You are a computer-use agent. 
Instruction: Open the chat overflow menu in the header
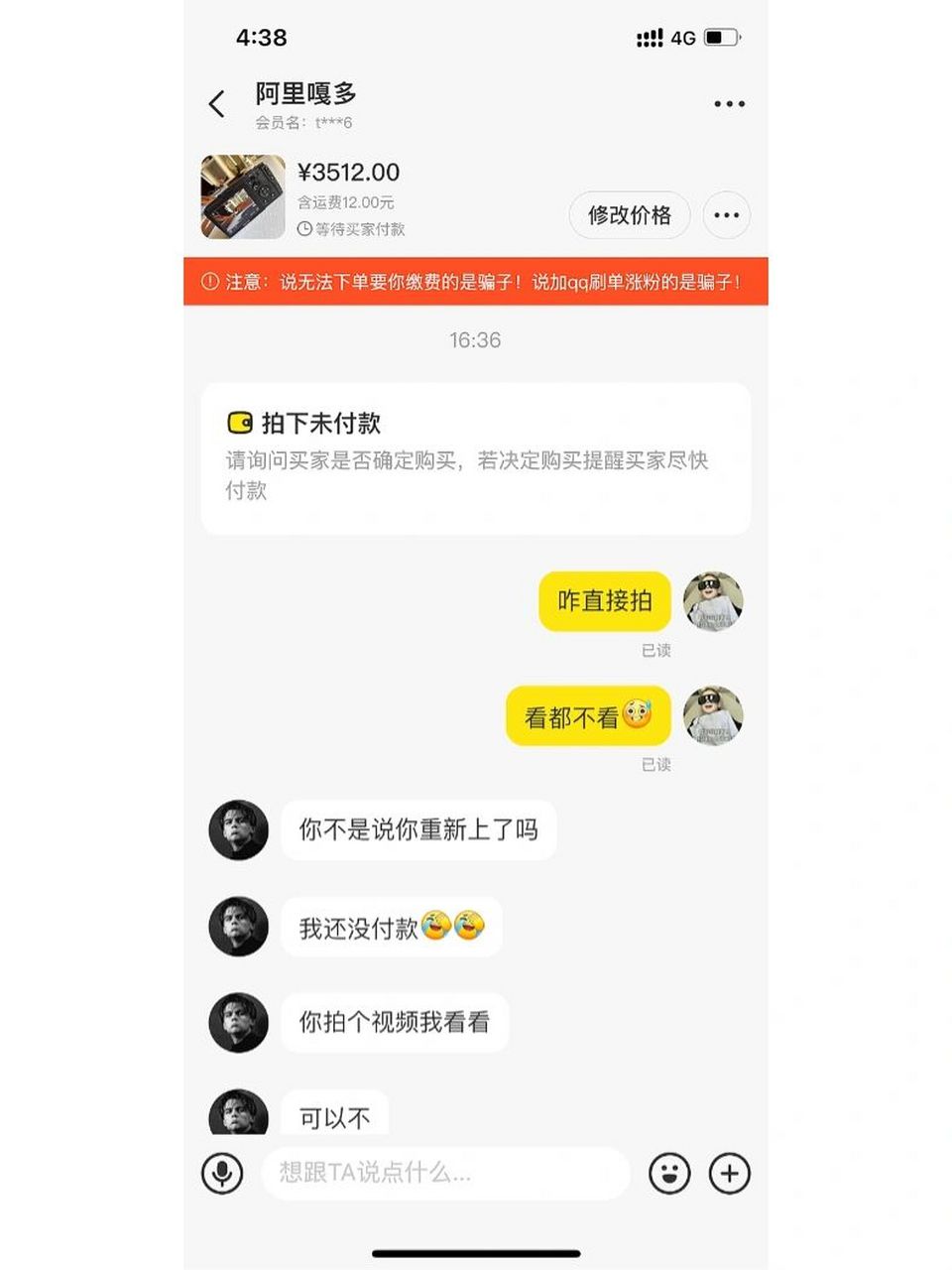tap(729, 103)
